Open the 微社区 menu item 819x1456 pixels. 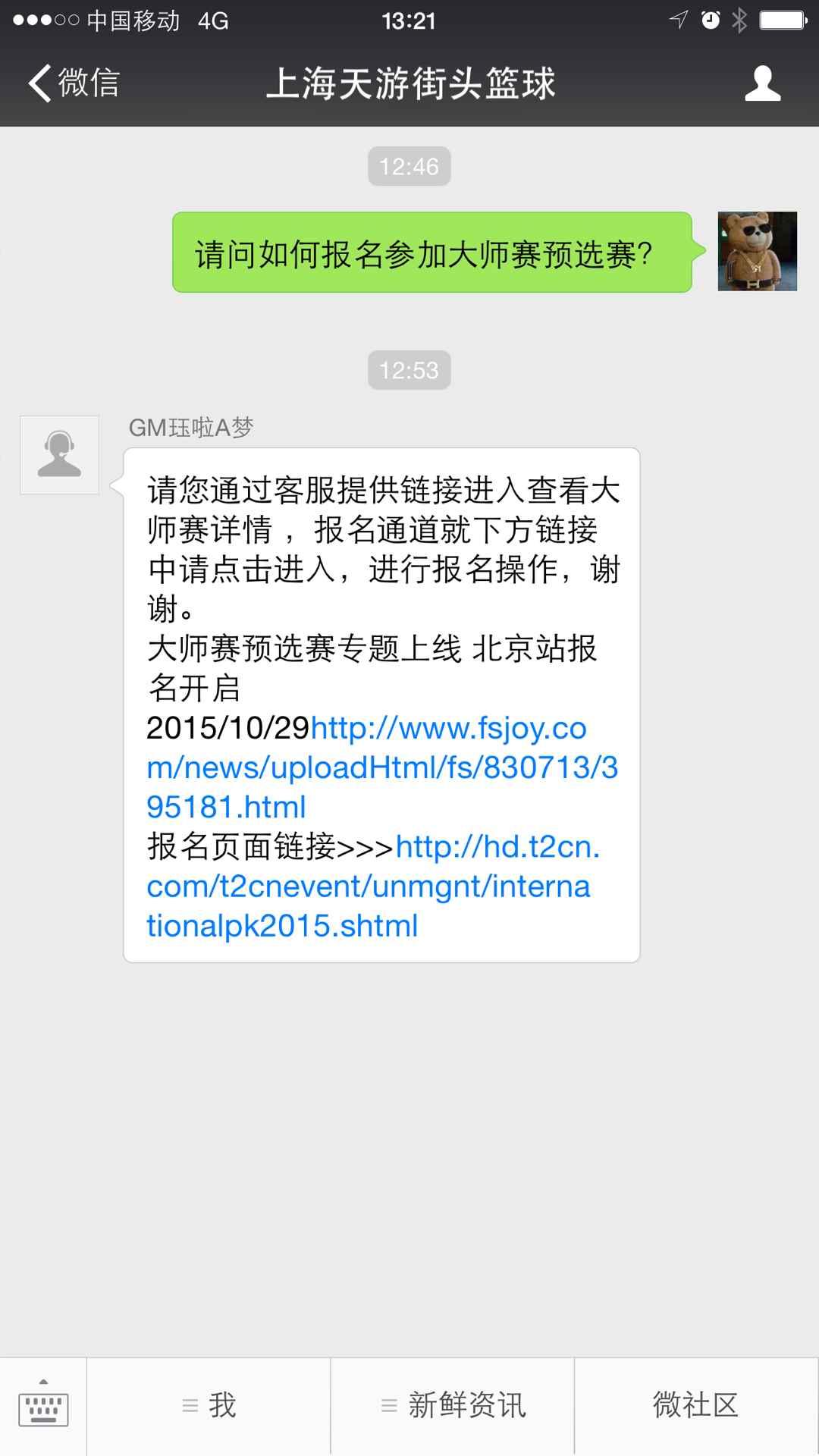tap(697, 1406)
